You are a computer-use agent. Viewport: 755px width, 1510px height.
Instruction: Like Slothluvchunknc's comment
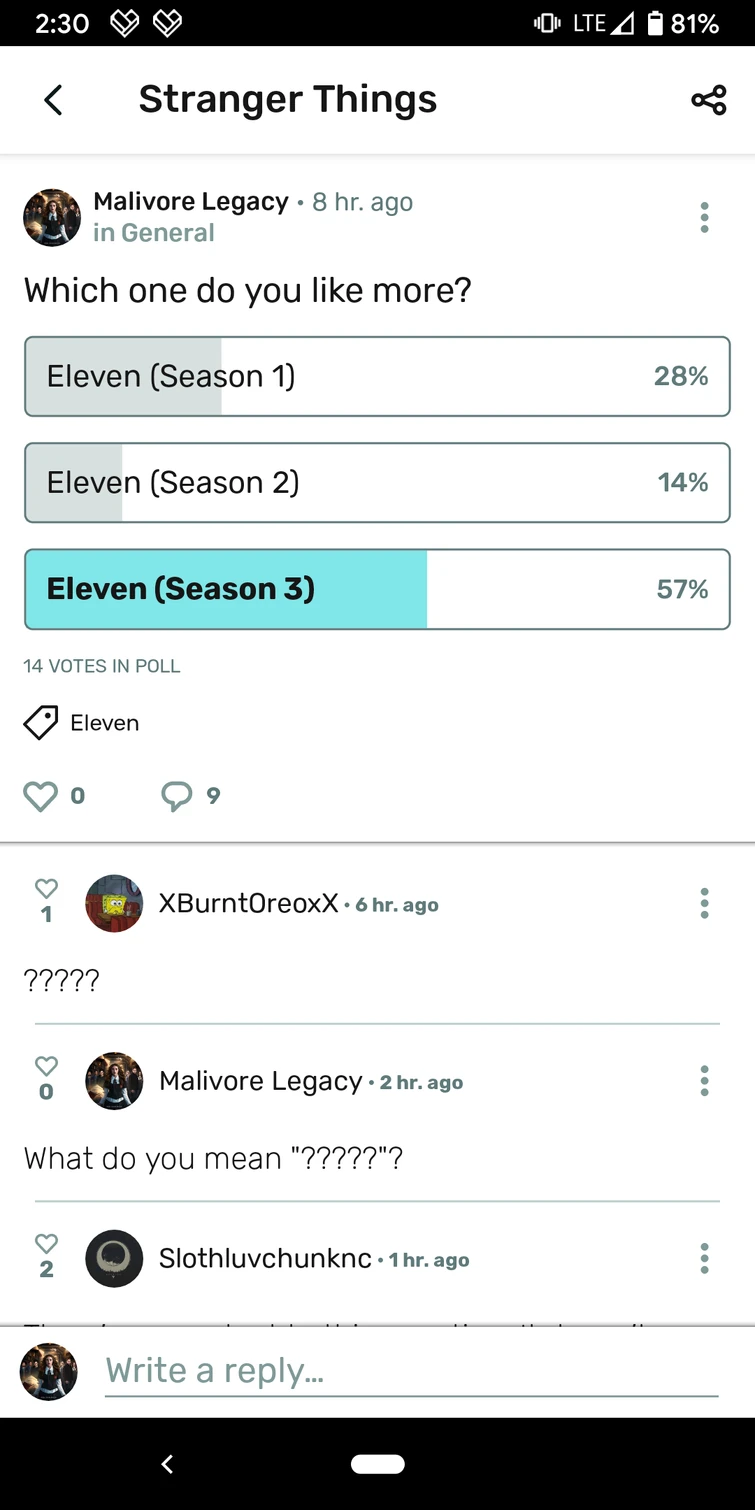(x=46, y=1244)
